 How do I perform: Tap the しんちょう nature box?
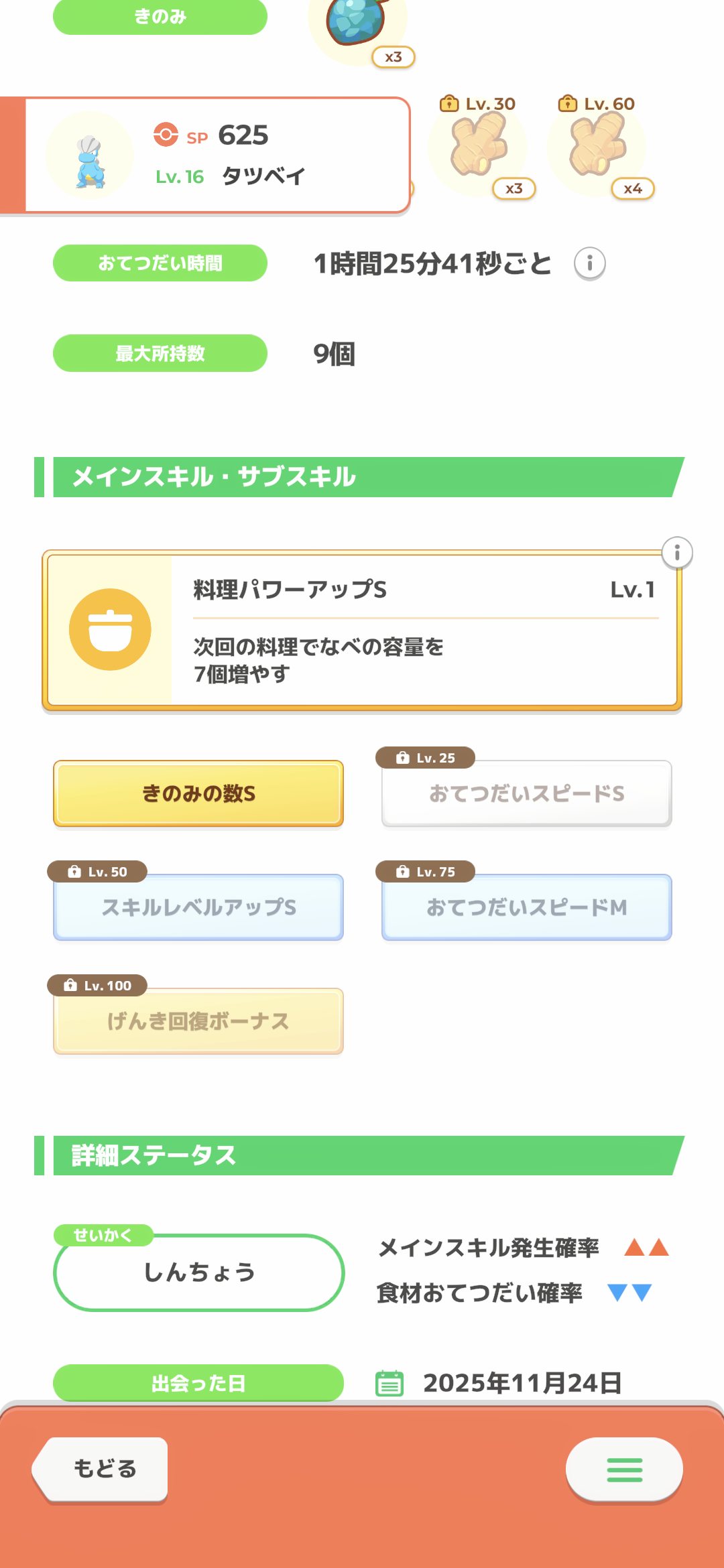[198, 1272]
